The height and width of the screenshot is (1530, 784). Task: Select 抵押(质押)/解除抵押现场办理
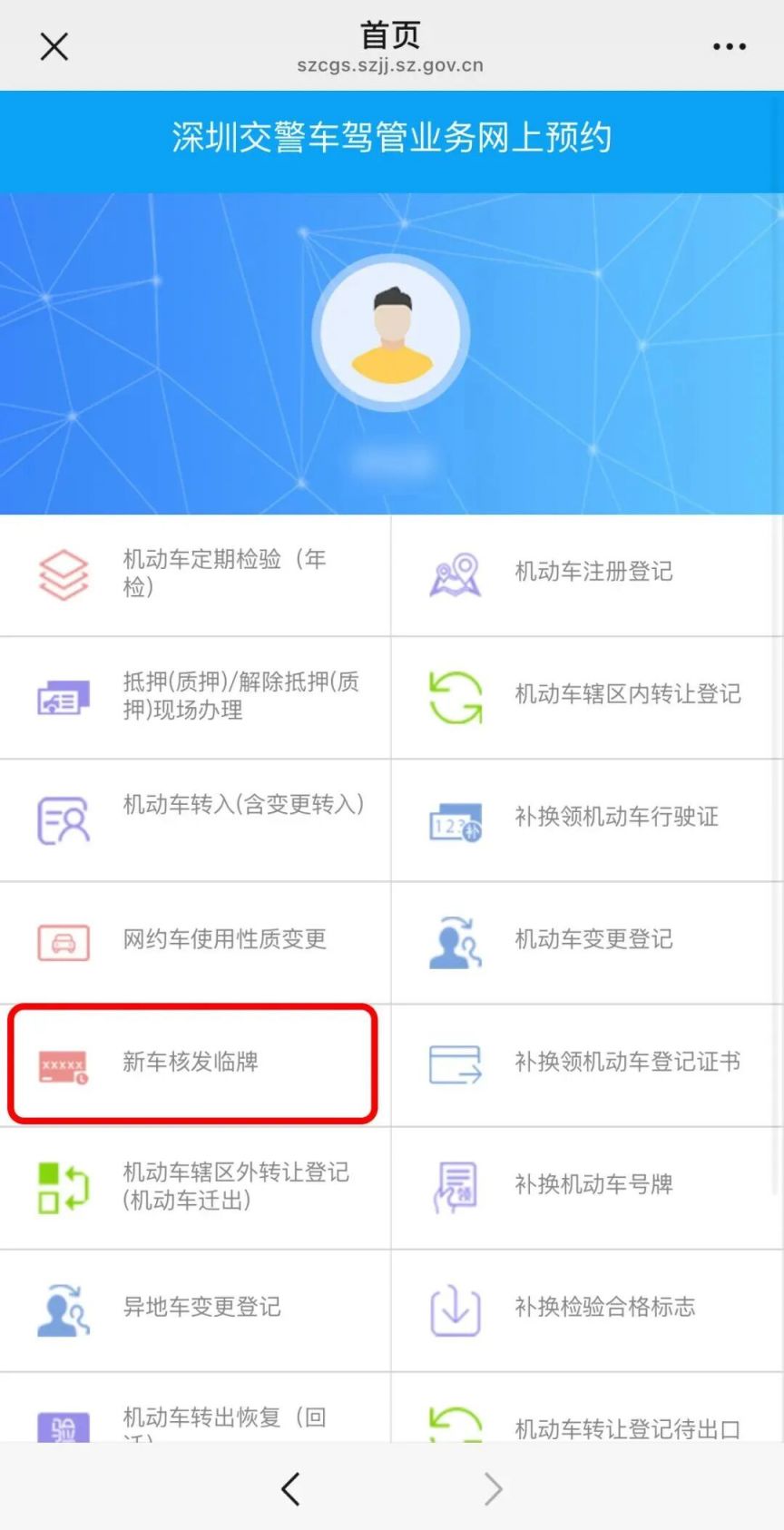click(195, 697)
